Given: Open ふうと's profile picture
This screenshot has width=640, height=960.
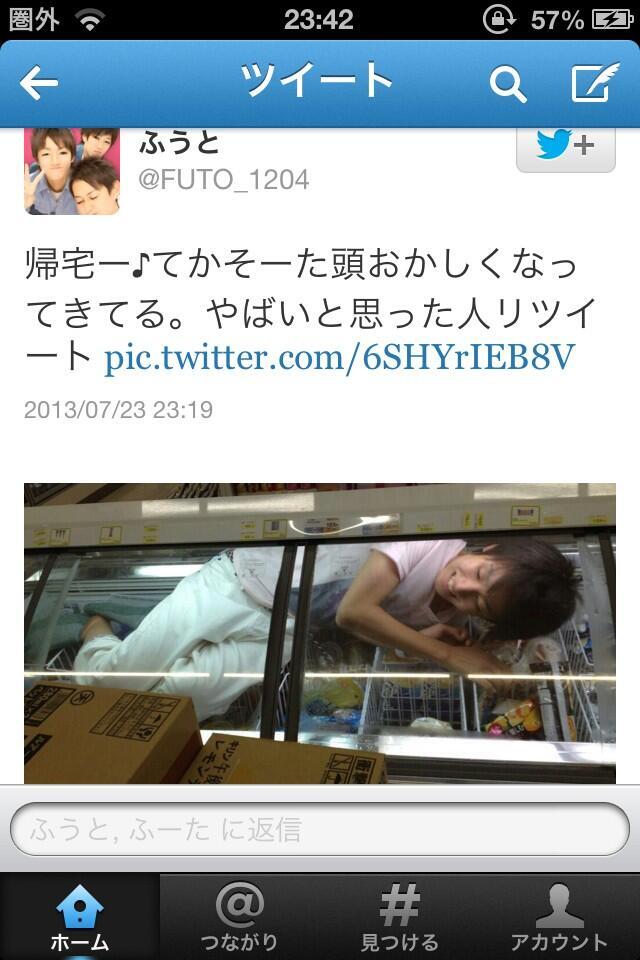Looking at the screenshot, I should 72,172.
